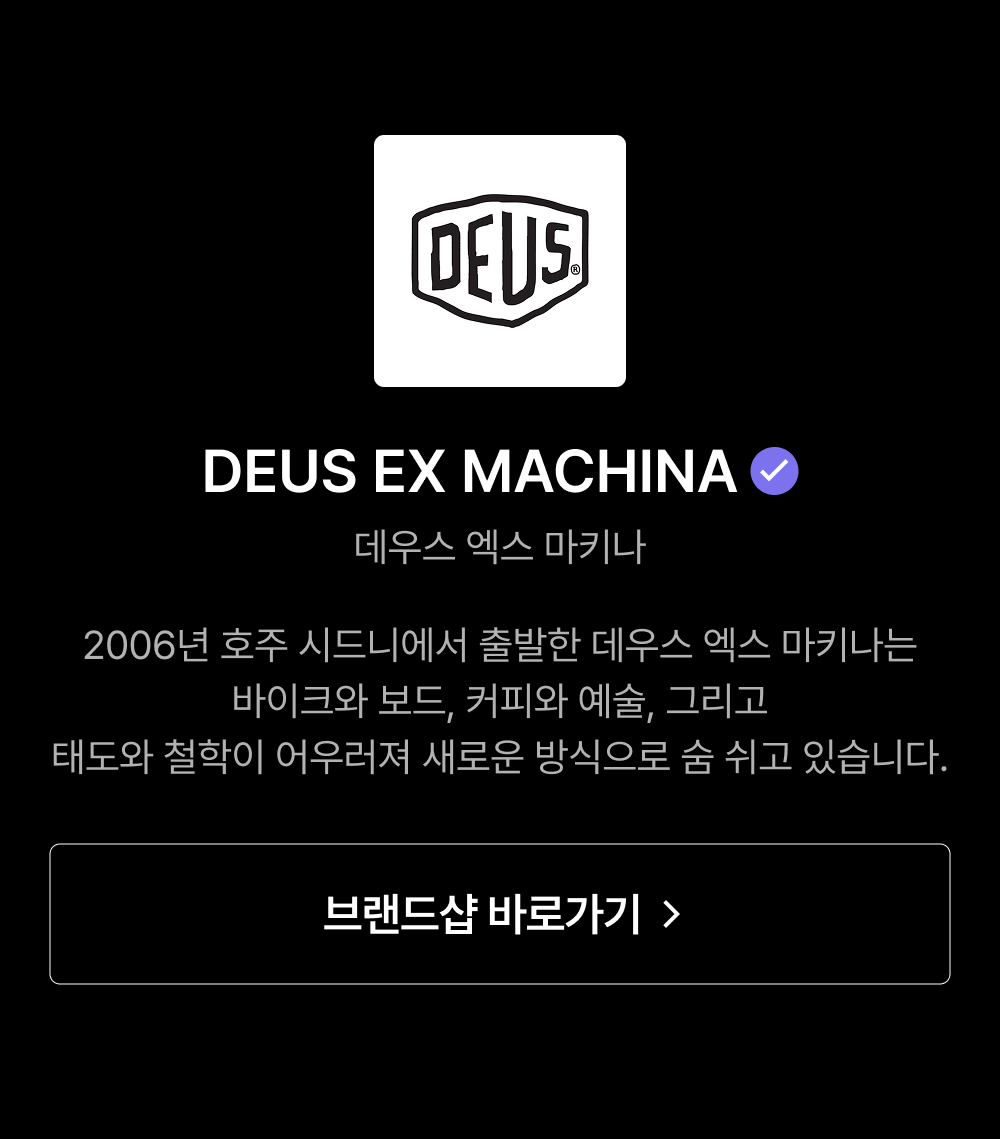Open the 브랜드샵 바로가기 button
The width and height of the screenshot is (1000, 1139).
point(500,914)
